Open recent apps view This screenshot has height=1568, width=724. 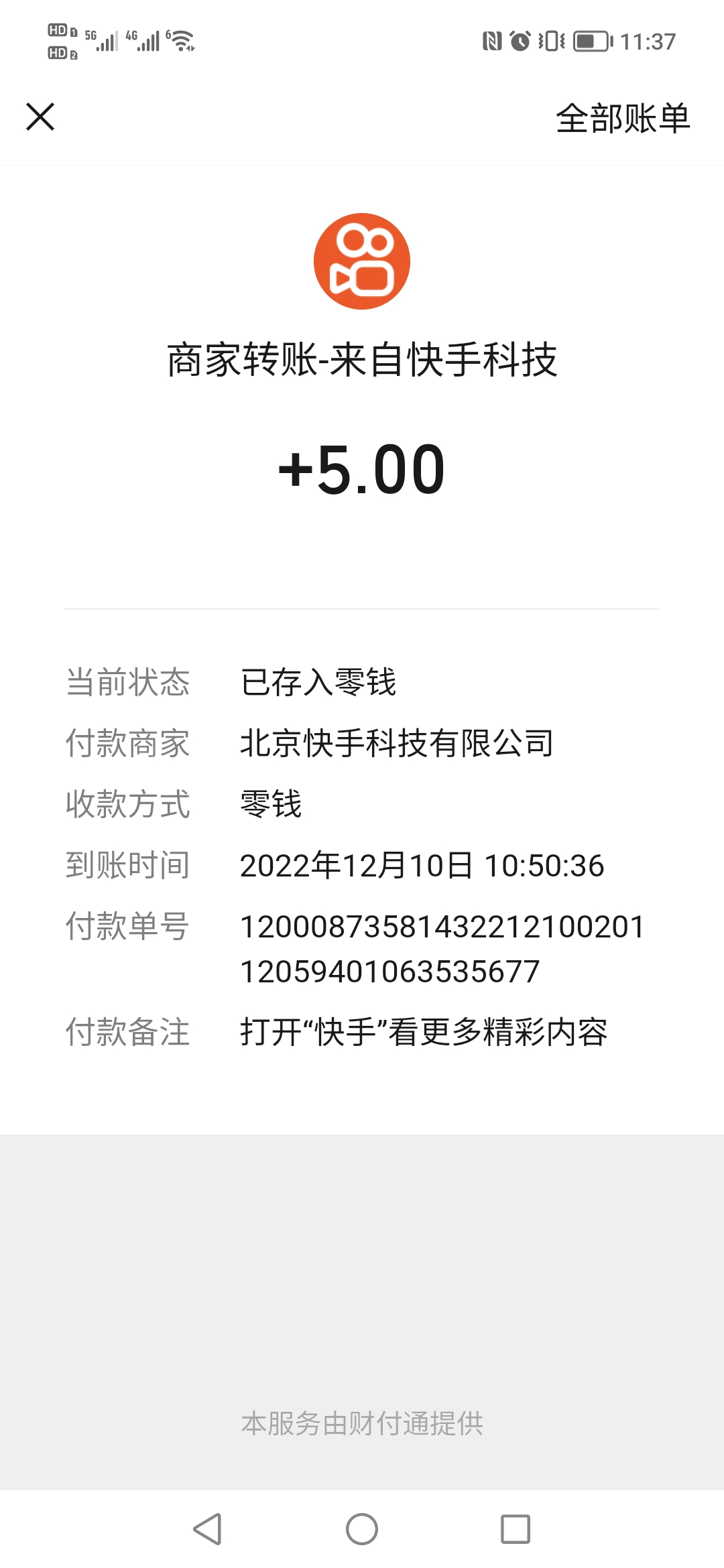[516, 1529]
